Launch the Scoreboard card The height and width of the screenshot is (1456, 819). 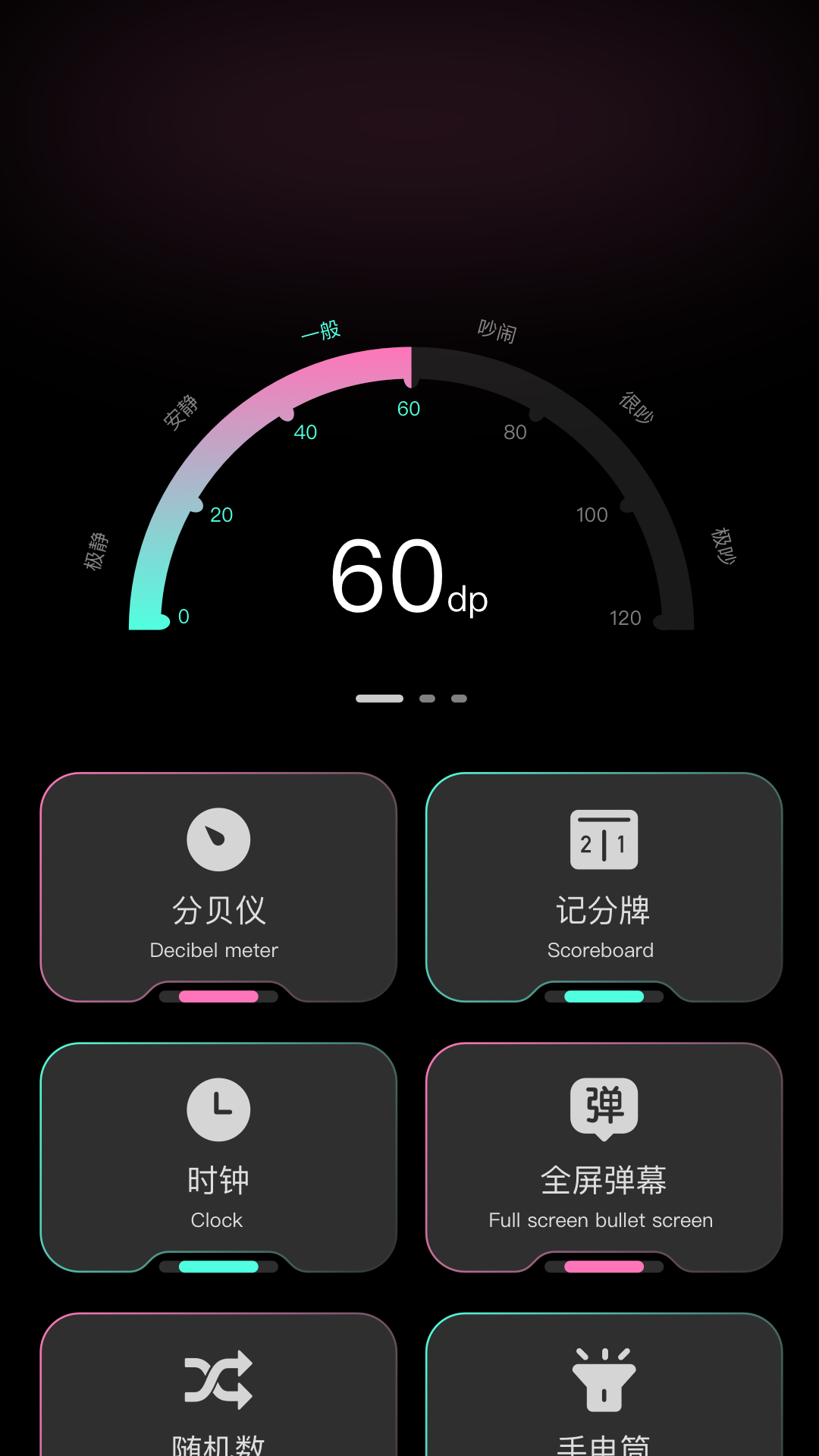point(604,887)
